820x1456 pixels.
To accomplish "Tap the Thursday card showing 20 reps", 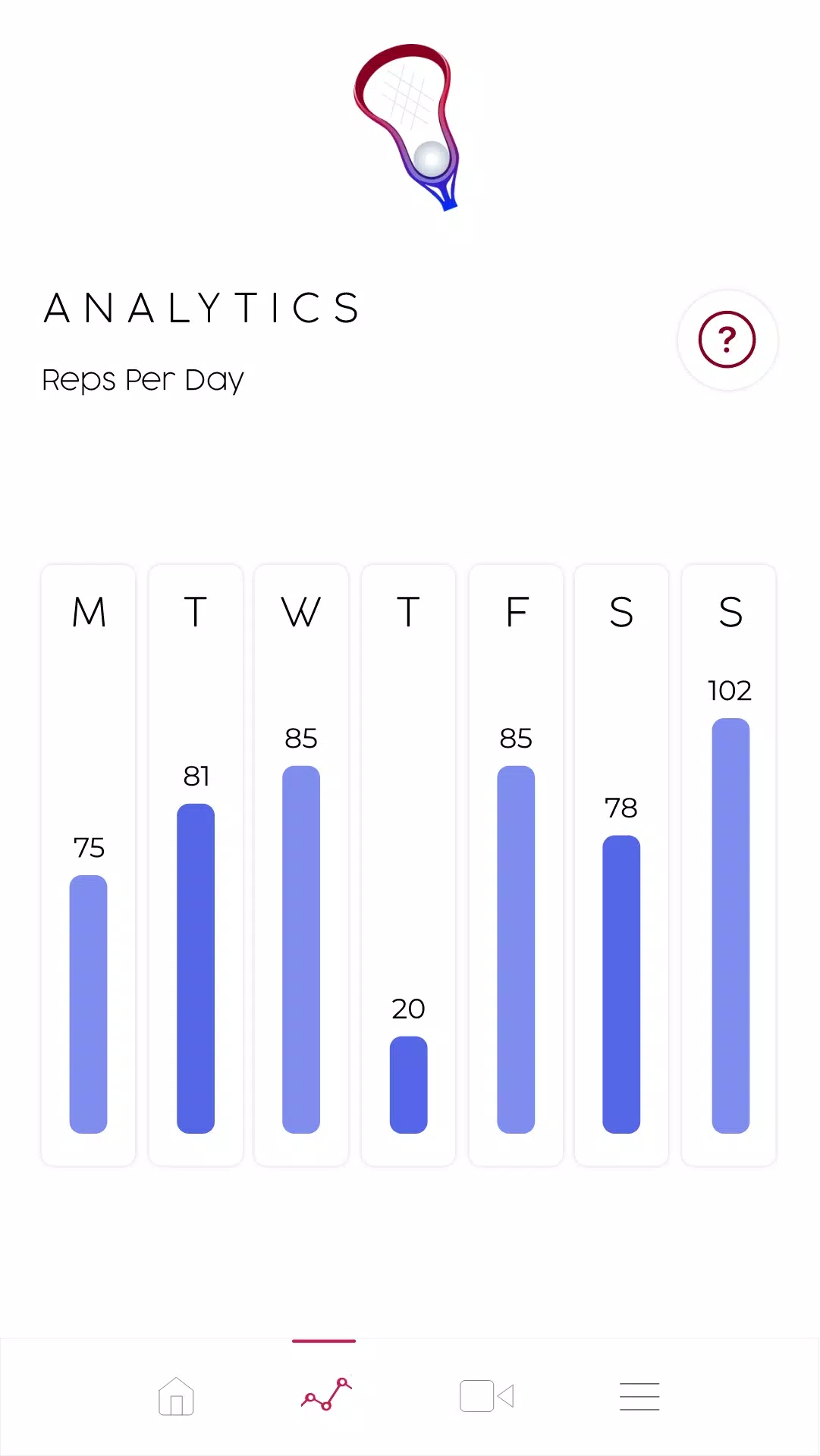I will pos(409,864).
